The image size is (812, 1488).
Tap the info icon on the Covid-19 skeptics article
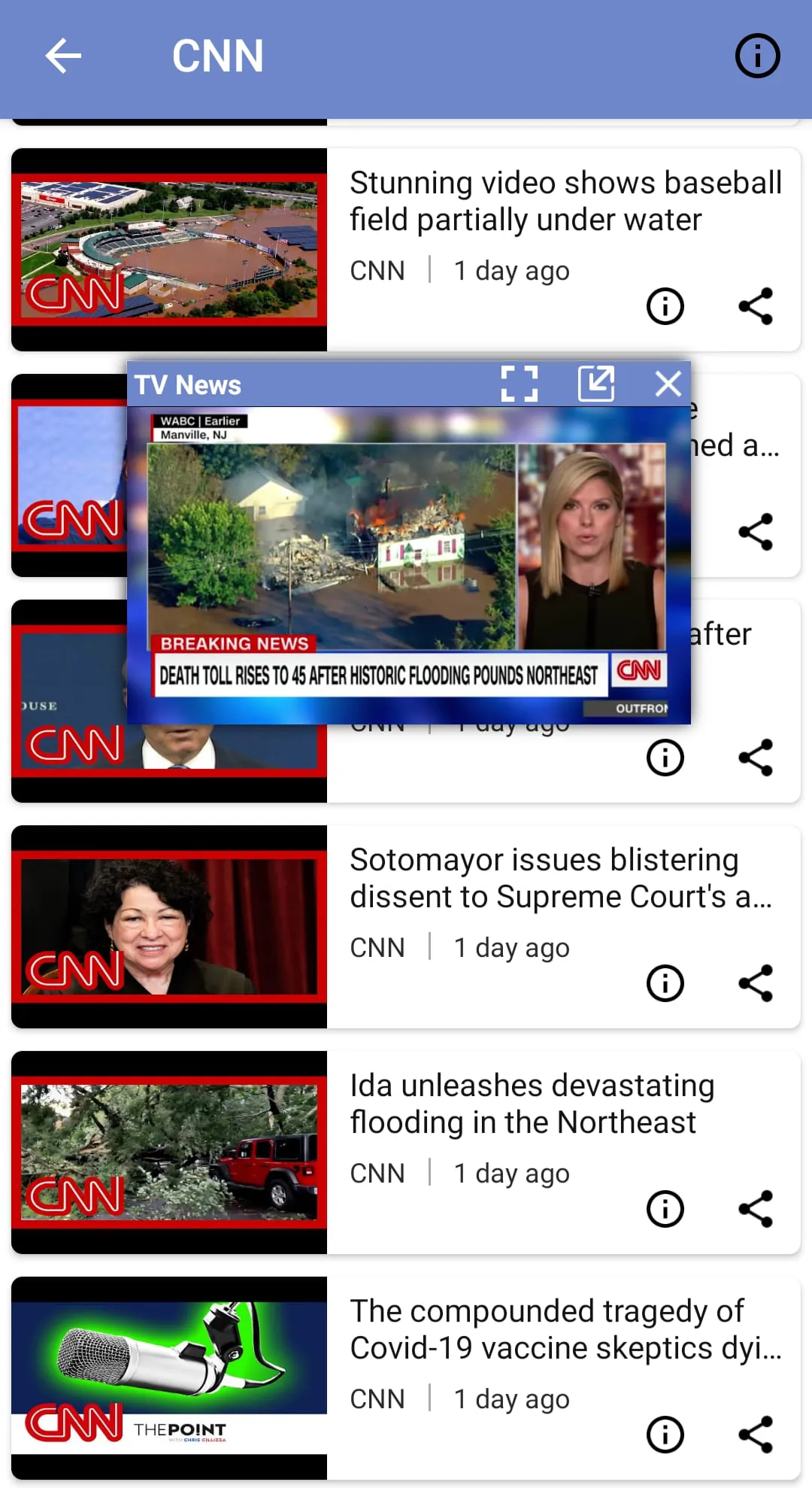pos(664,1434)
